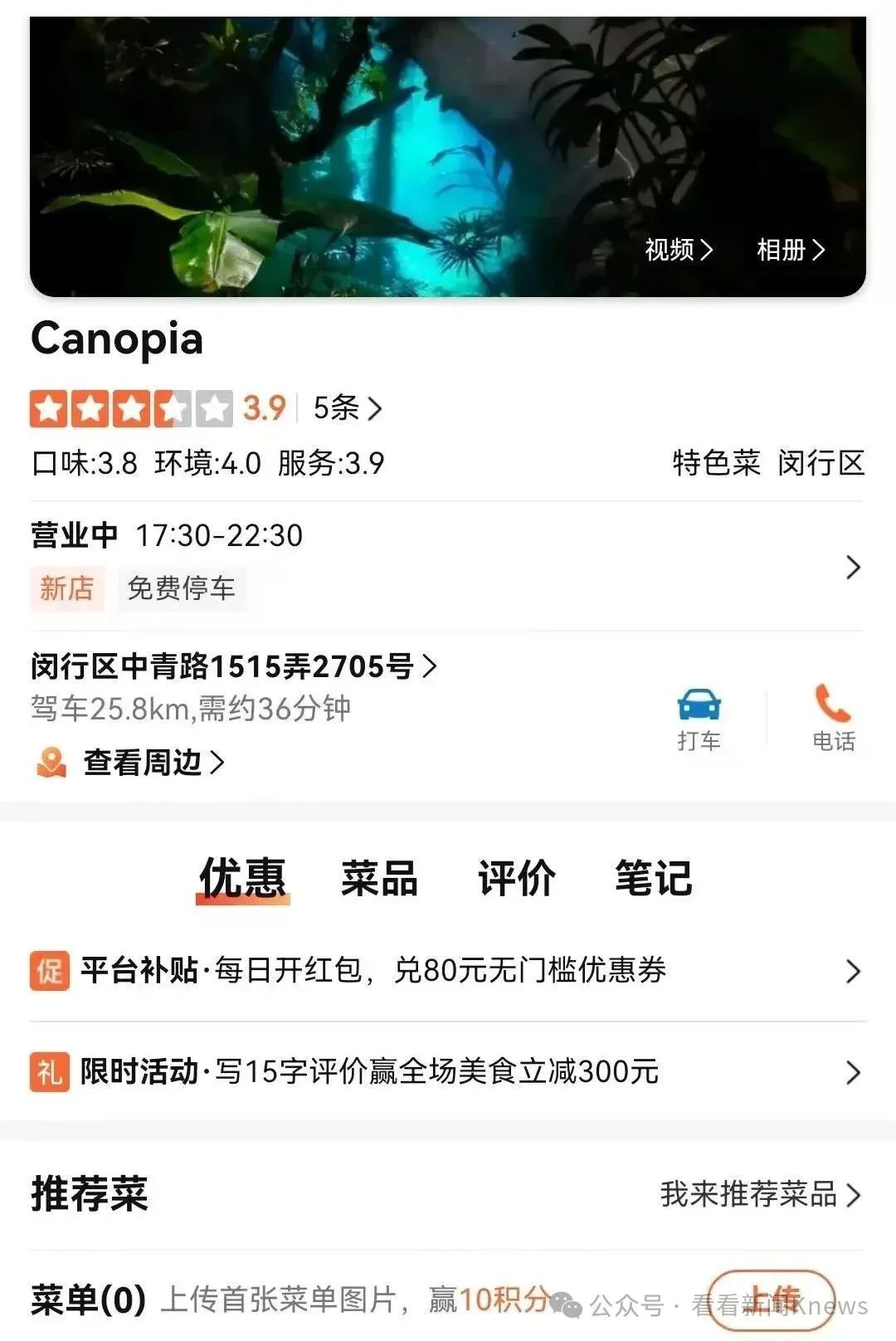
Task: Open the 相册 photo album
Action: tap(788, 251)
